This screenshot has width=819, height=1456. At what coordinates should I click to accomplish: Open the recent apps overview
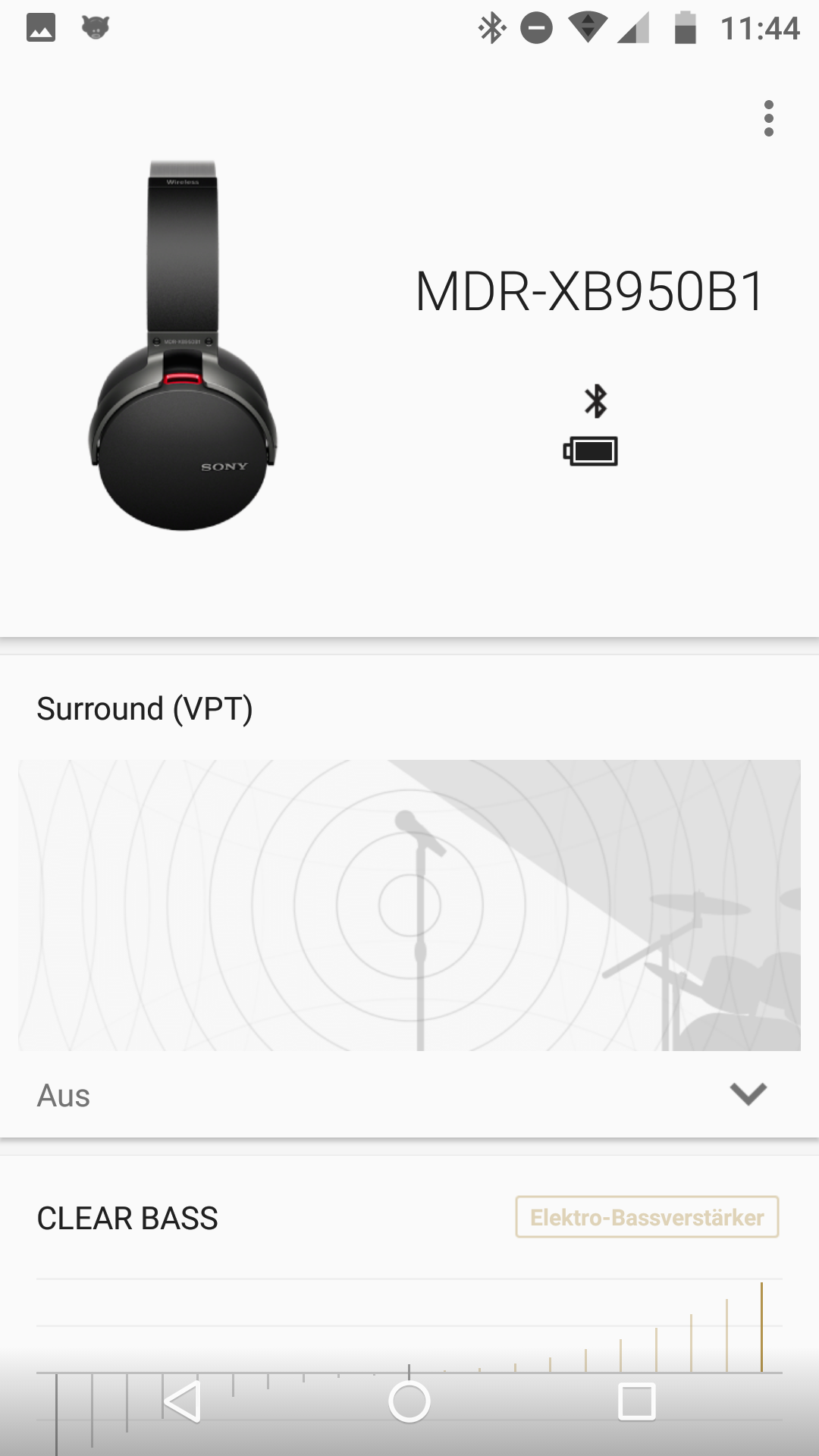point(637,1401)
